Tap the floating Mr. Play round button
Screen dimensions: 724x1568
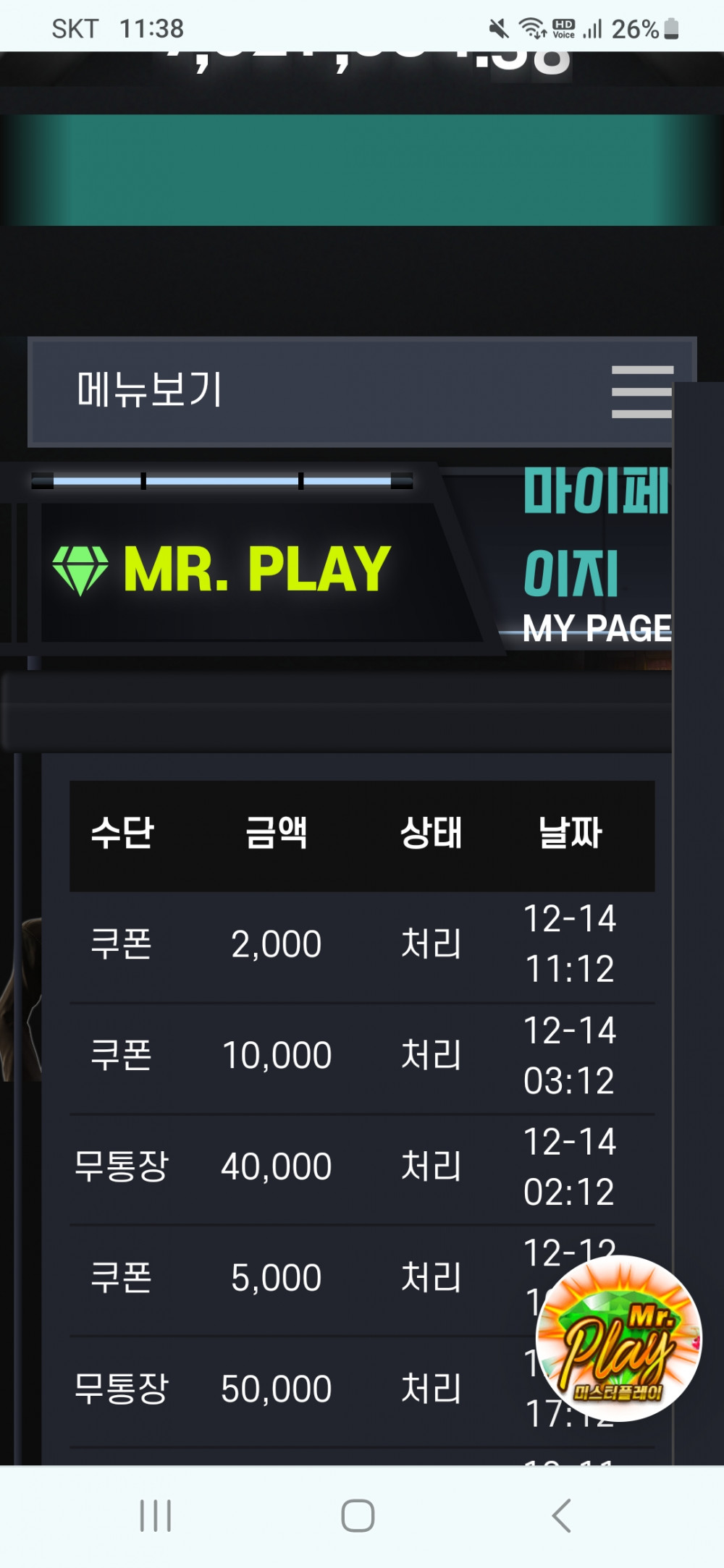[618, 1339]
